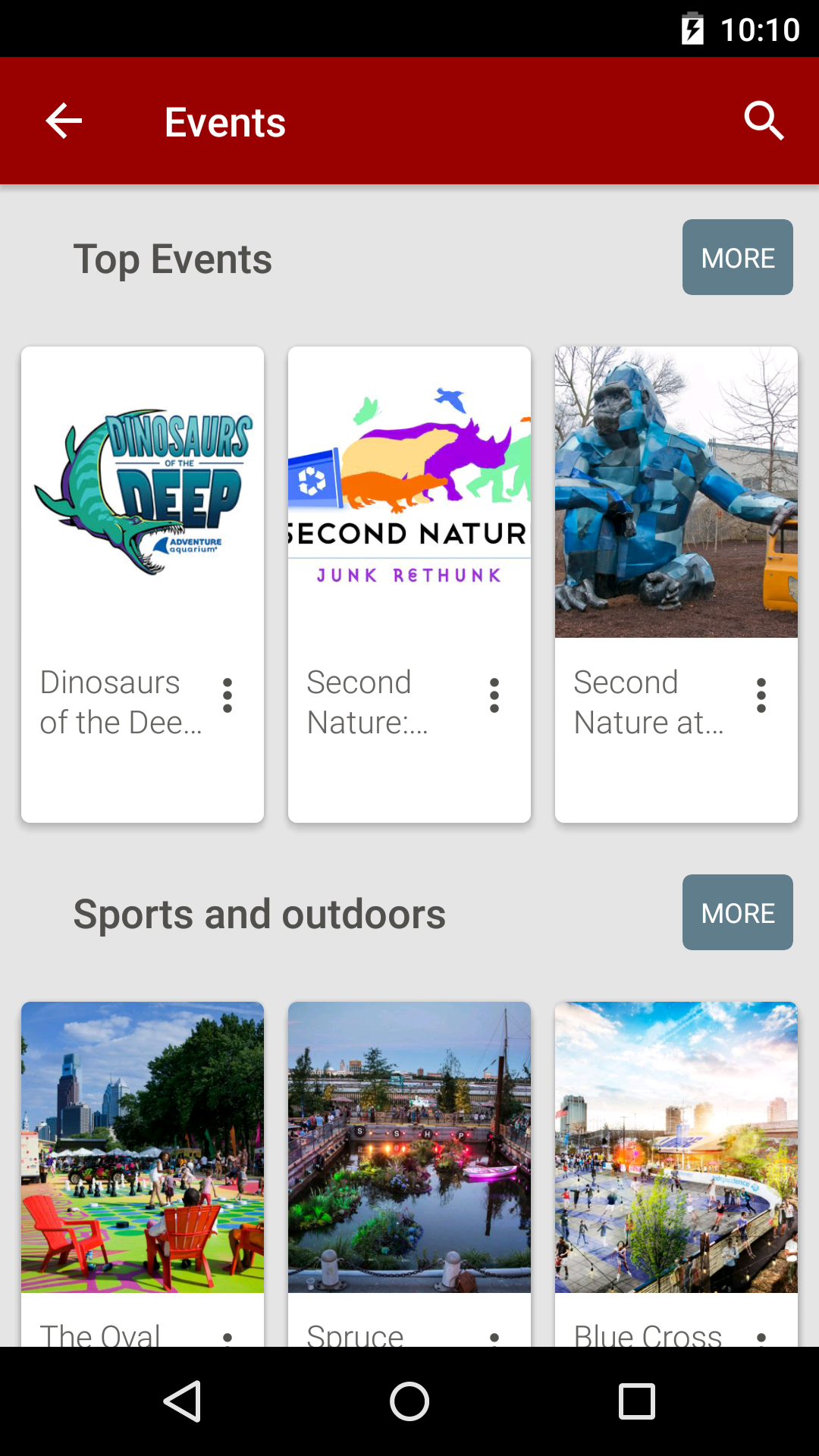Show more Sports and outdoors events
Viewport: 819px width, 1456px height.
click(x=737, y=912)
